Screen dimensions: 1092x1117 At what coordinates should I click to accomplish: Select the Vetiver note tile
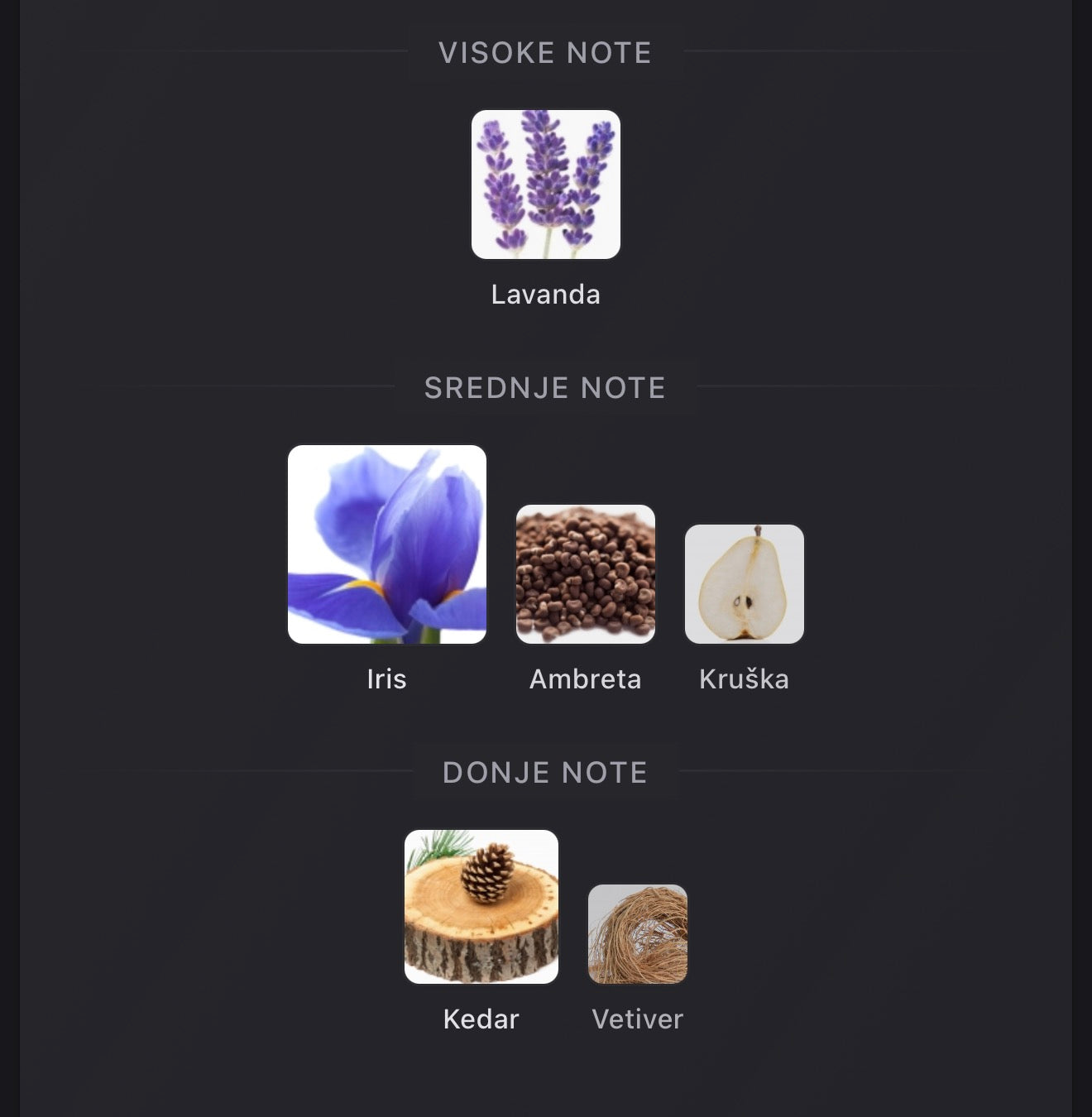point(637,934)
